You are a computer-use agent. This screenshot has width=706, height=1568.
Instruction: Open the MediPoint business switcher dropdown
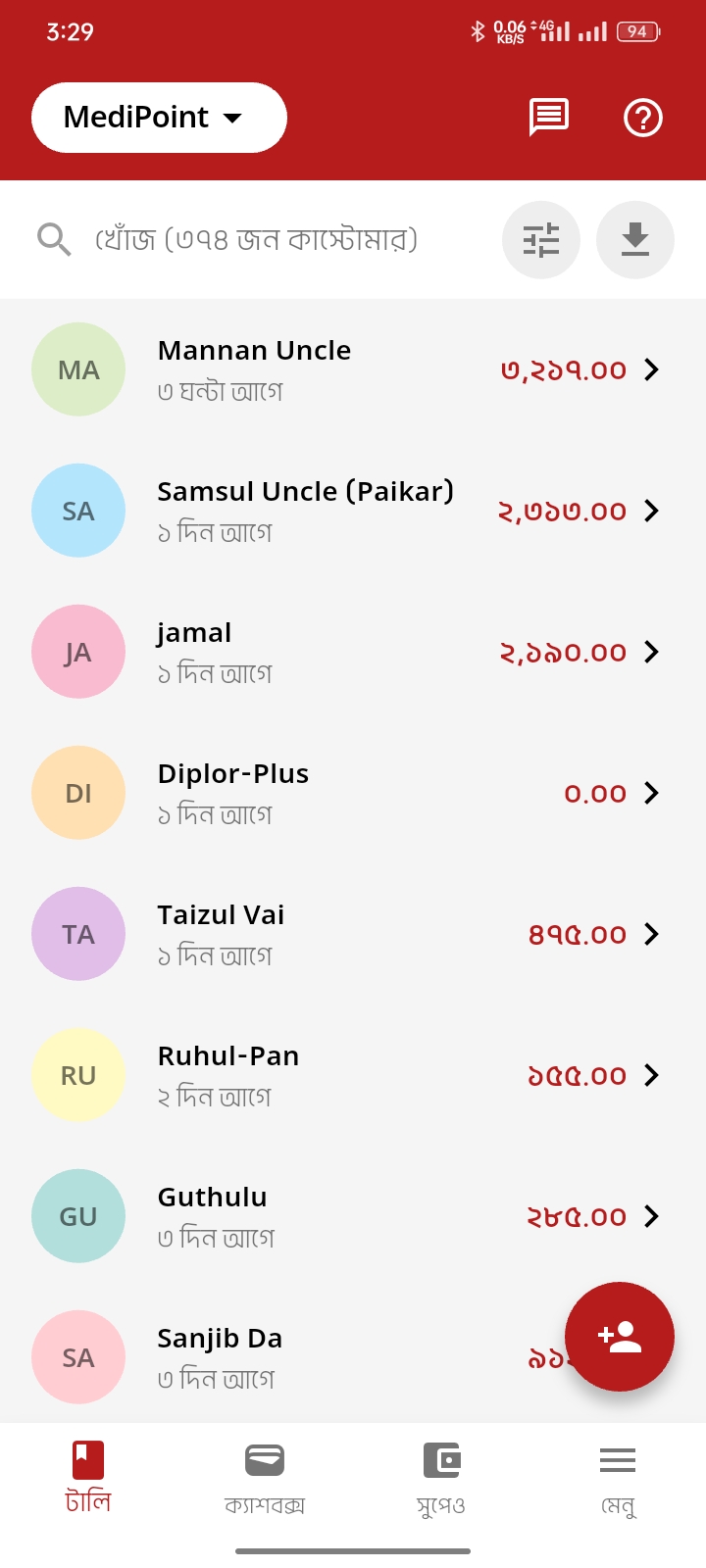(158, 117)
